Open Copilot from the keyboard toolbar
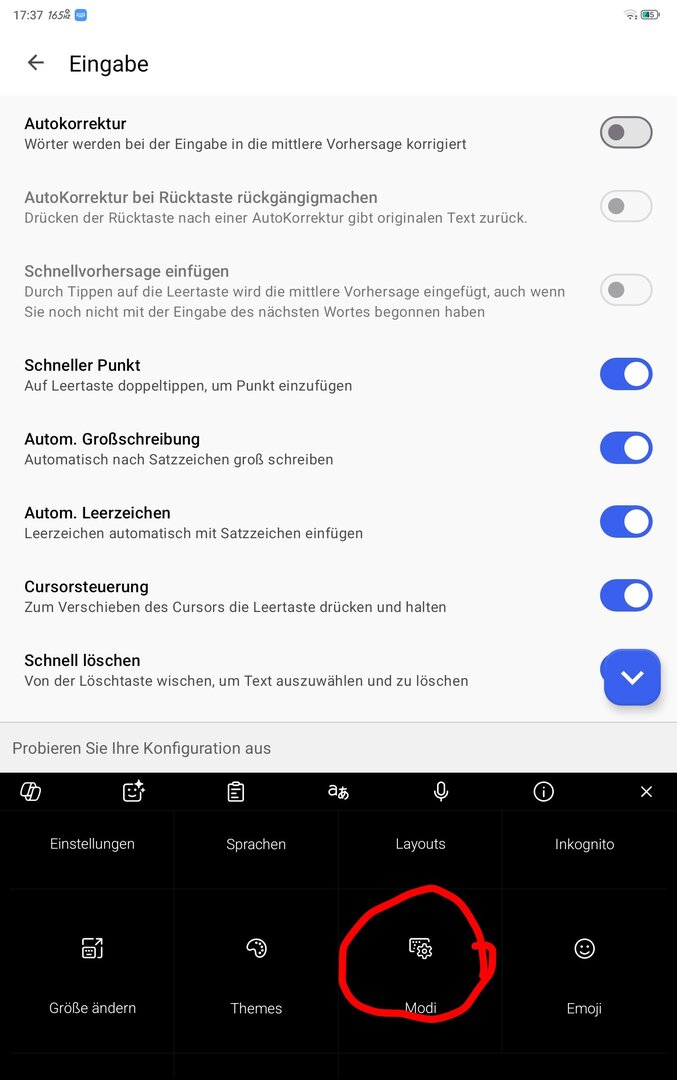 (31, 792)
